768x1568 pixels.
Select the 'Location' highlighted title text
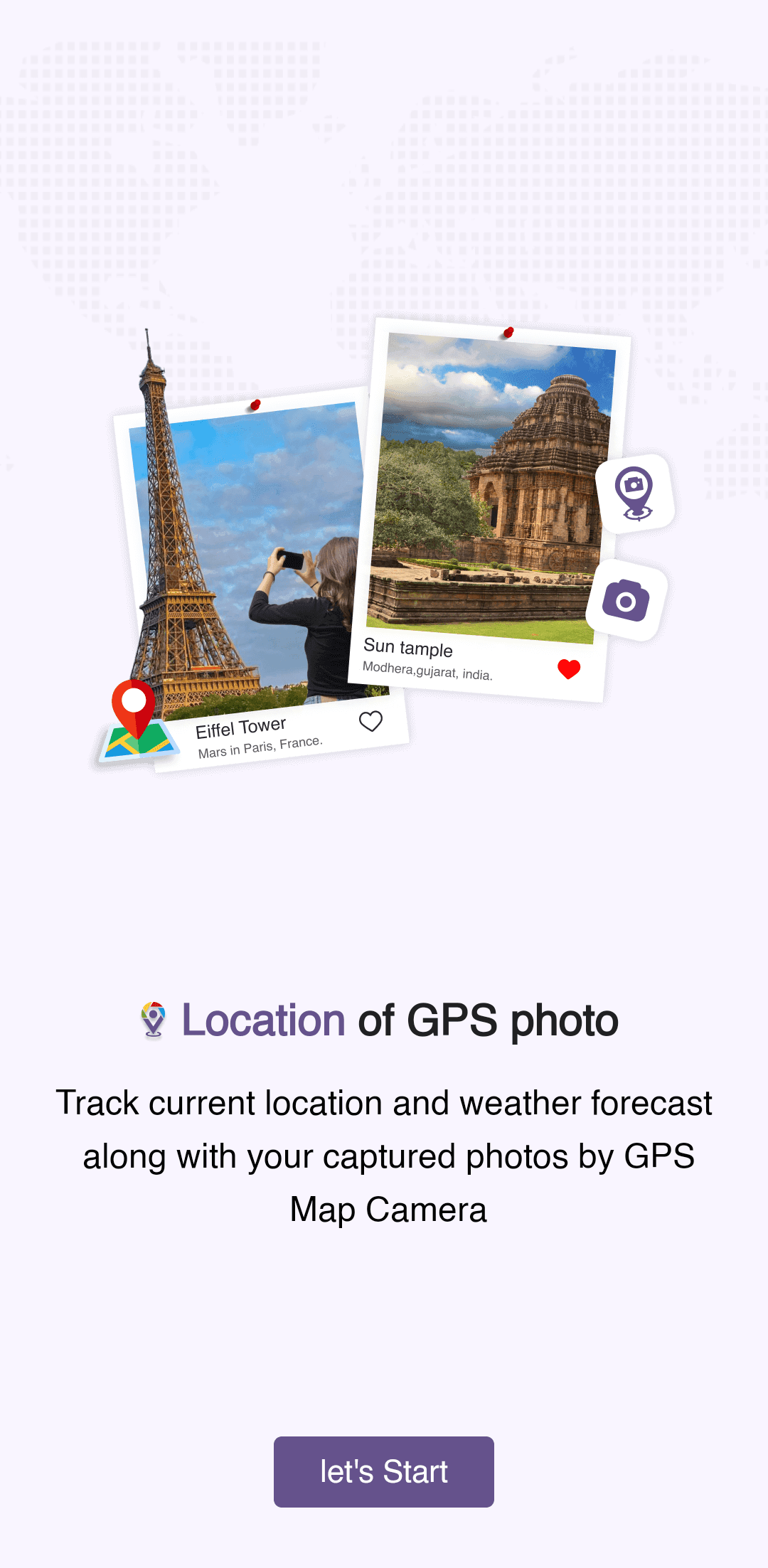[x=263, y=1020]
